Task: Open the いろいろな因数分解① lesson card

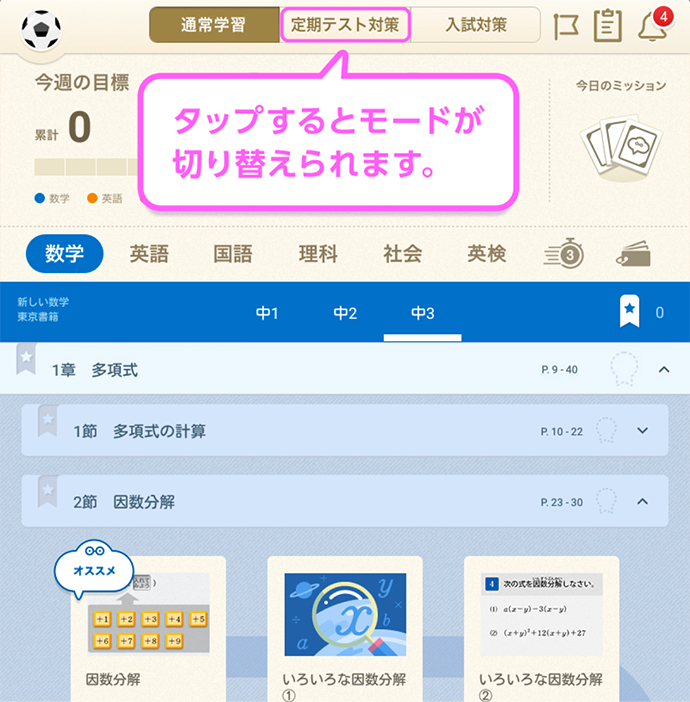Action: pyautogui.click(x=345, y=628)
